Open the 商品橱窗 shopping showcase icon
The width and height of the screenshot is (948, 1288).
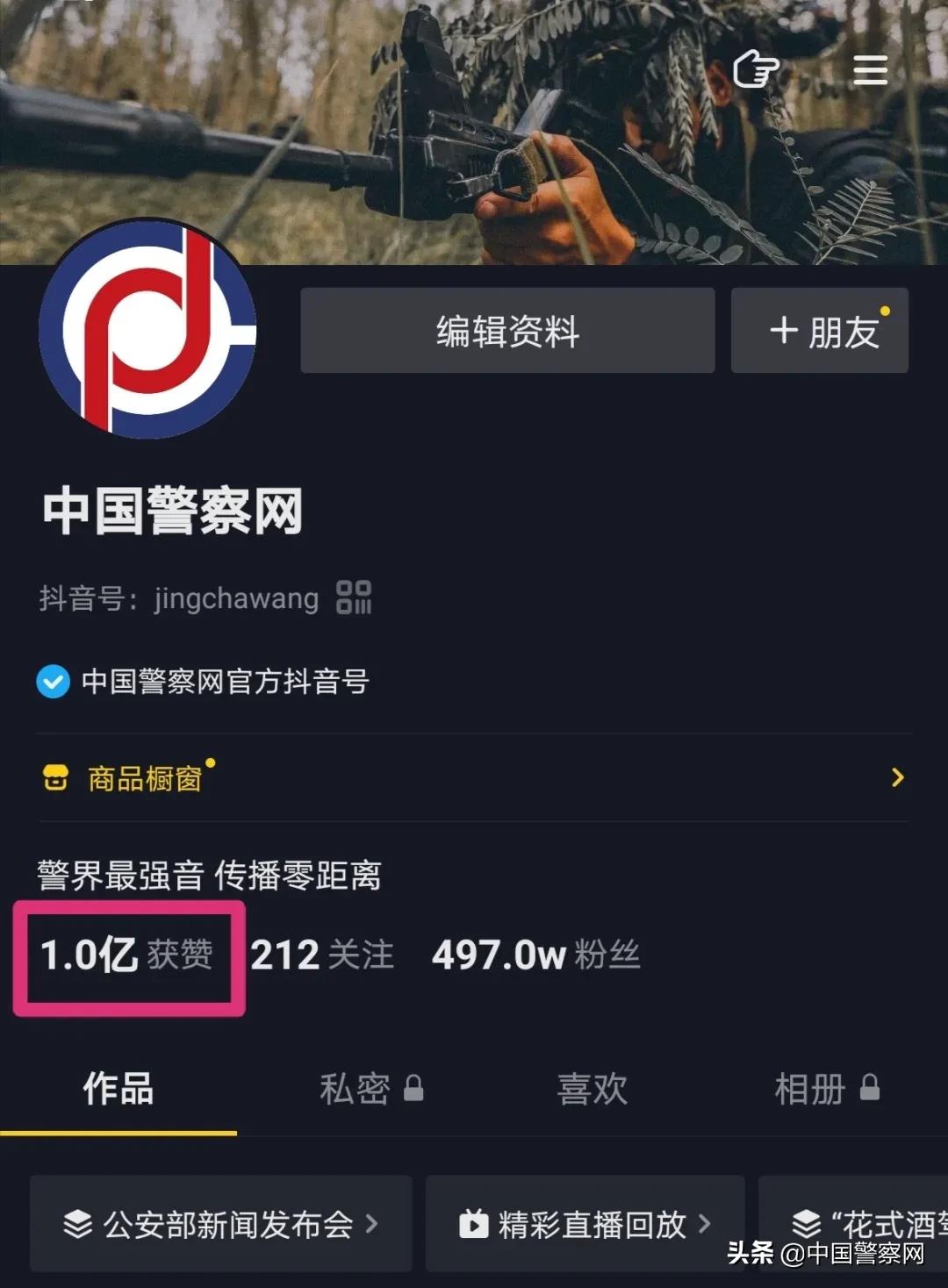pos(54,777)
